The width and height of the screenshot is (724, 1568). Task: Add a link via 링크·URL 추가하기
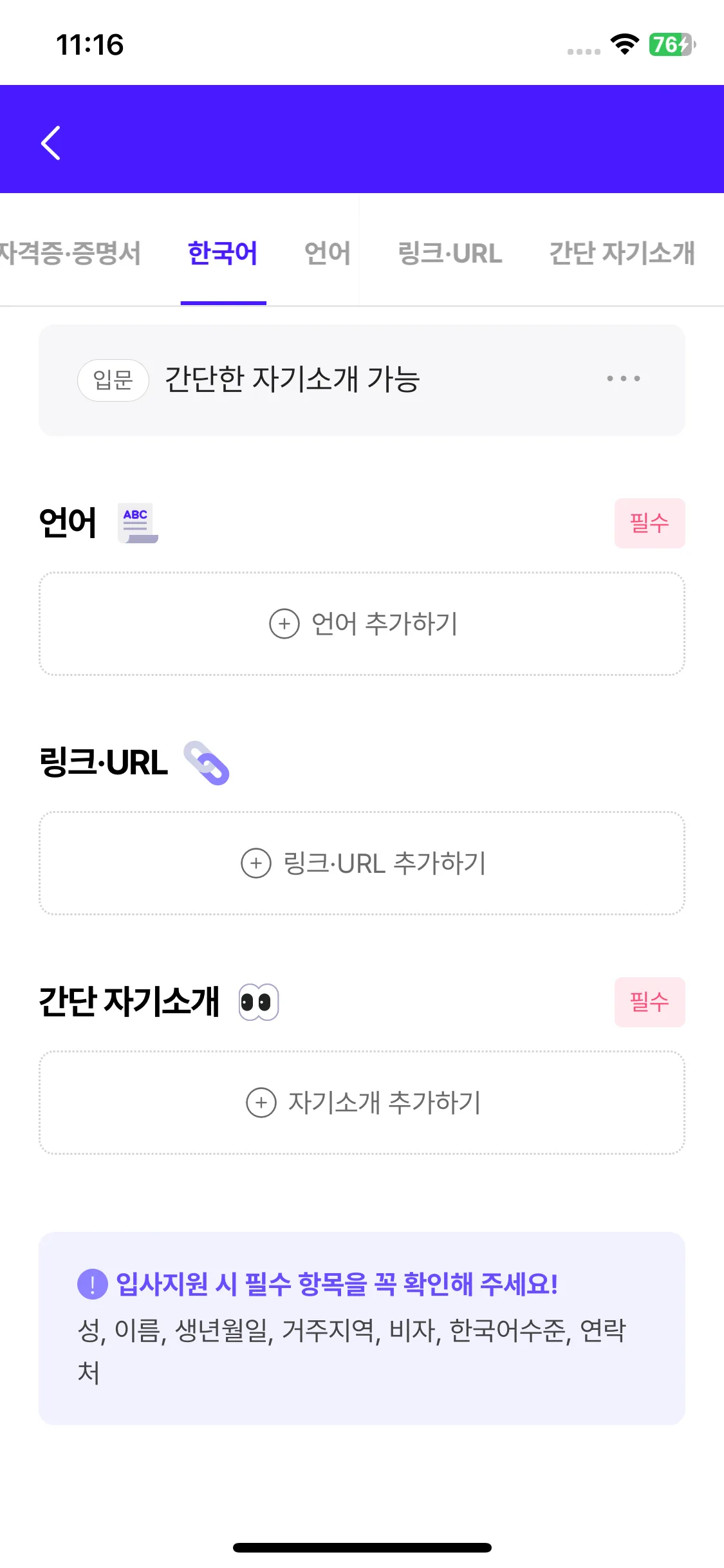362,863
